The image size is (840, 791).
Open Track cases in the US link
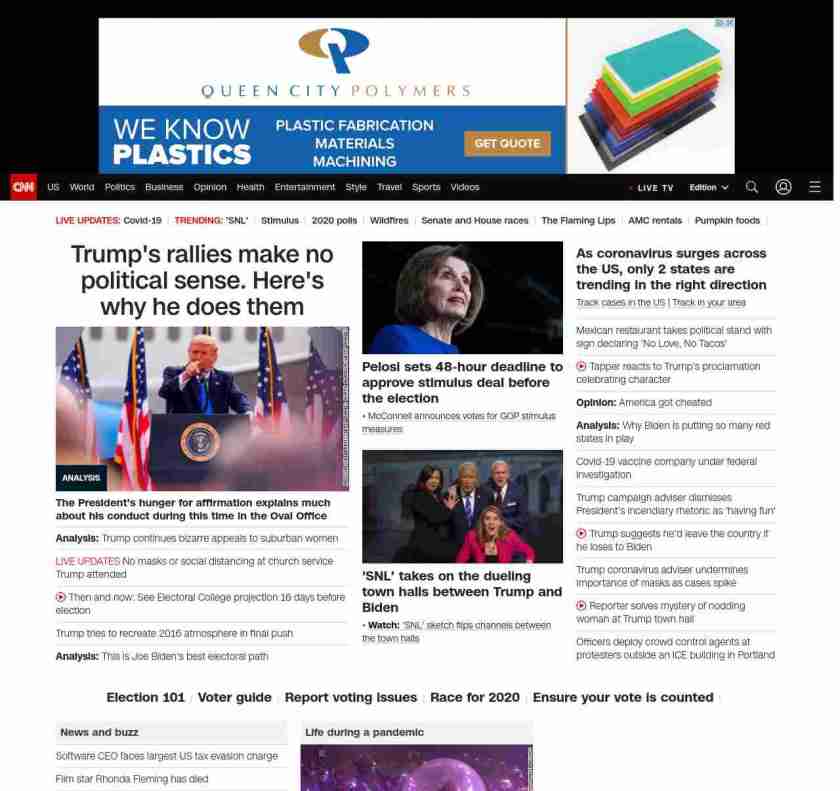coord(620,303)
